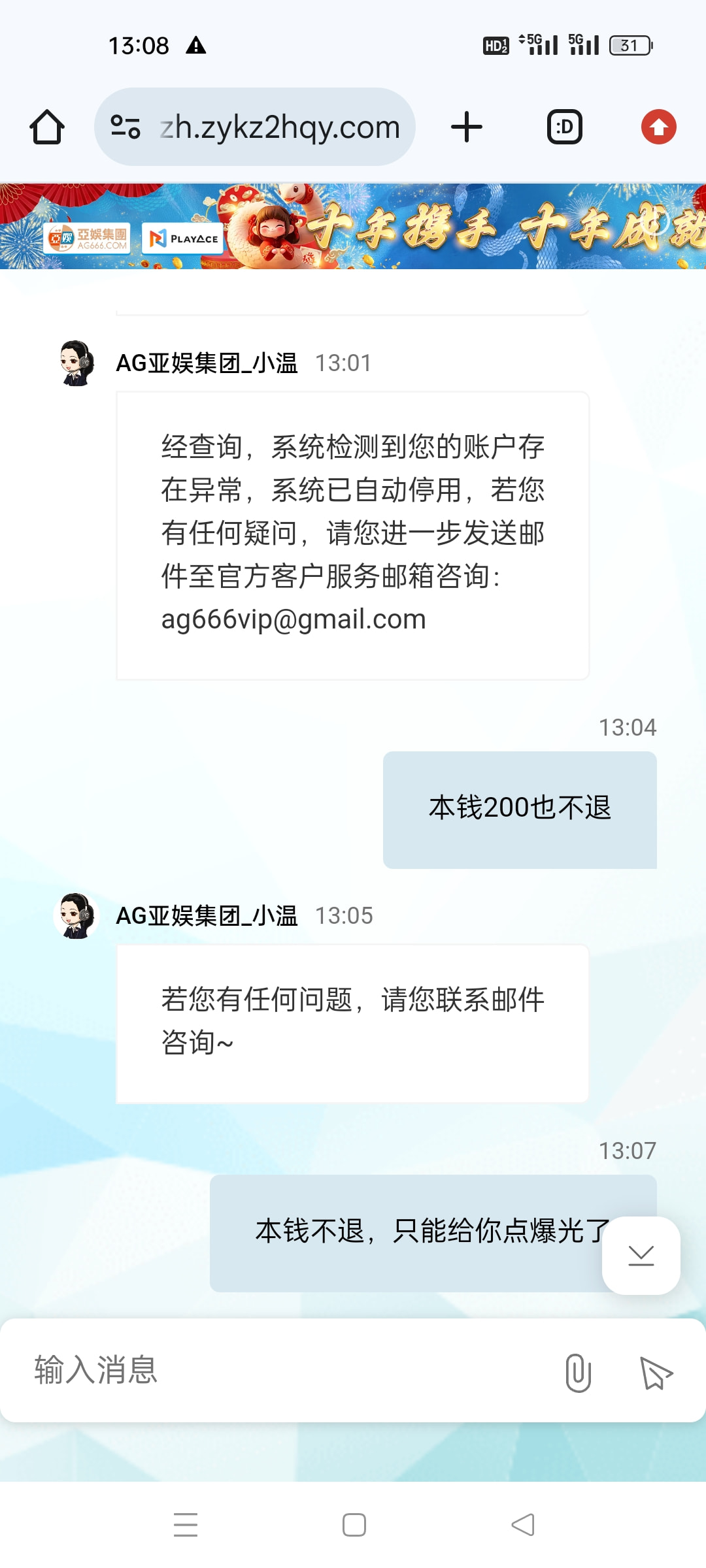Tap the zh.zykz2hqy.com address bar
The width and height of the screenshot is (706, 1568).
click(x=280, y=127)
